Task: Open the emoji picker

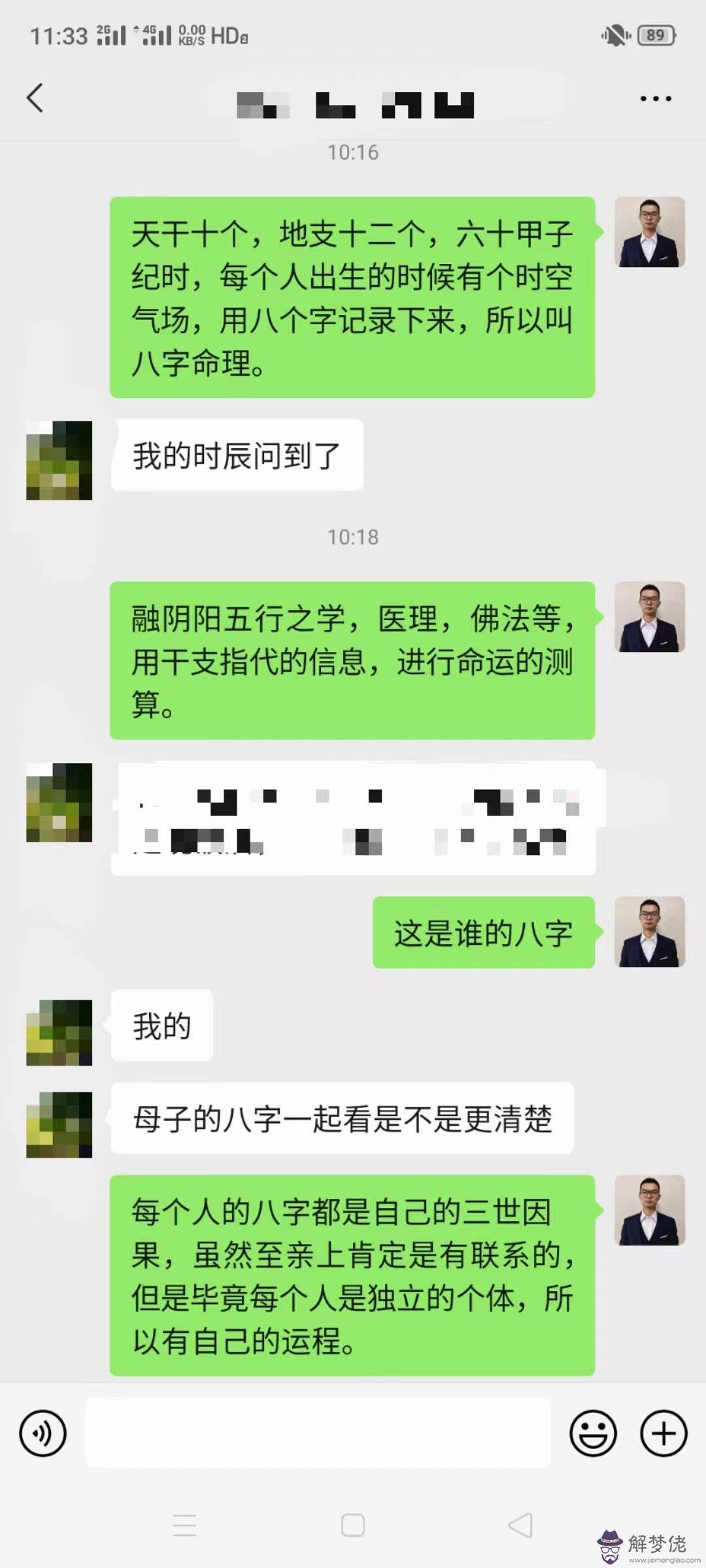Action: pyautogui.click(x=593, y=1434)
